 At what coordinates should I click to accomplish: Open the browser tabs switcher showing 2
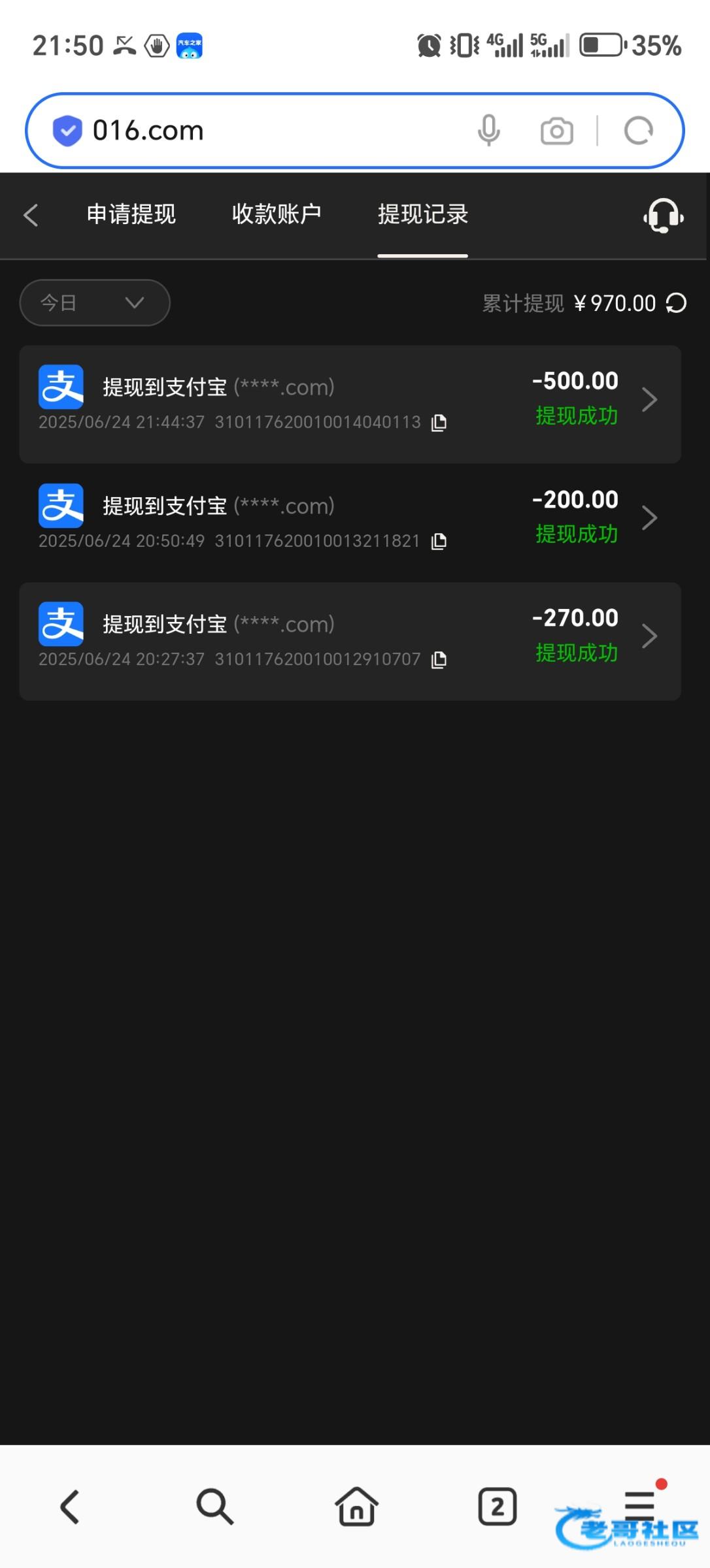pos(498,1507)
